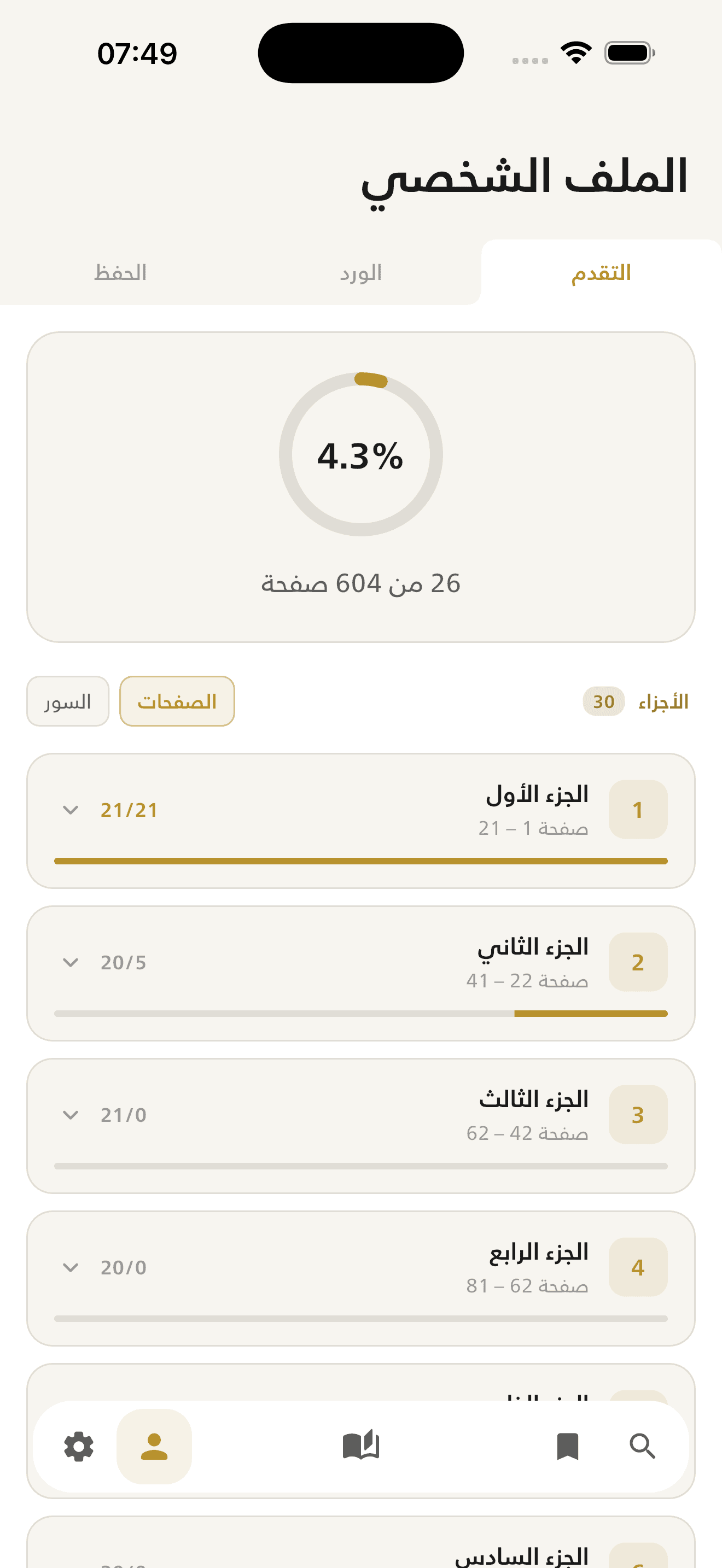Expand الجزء الثالث details

70,1115
